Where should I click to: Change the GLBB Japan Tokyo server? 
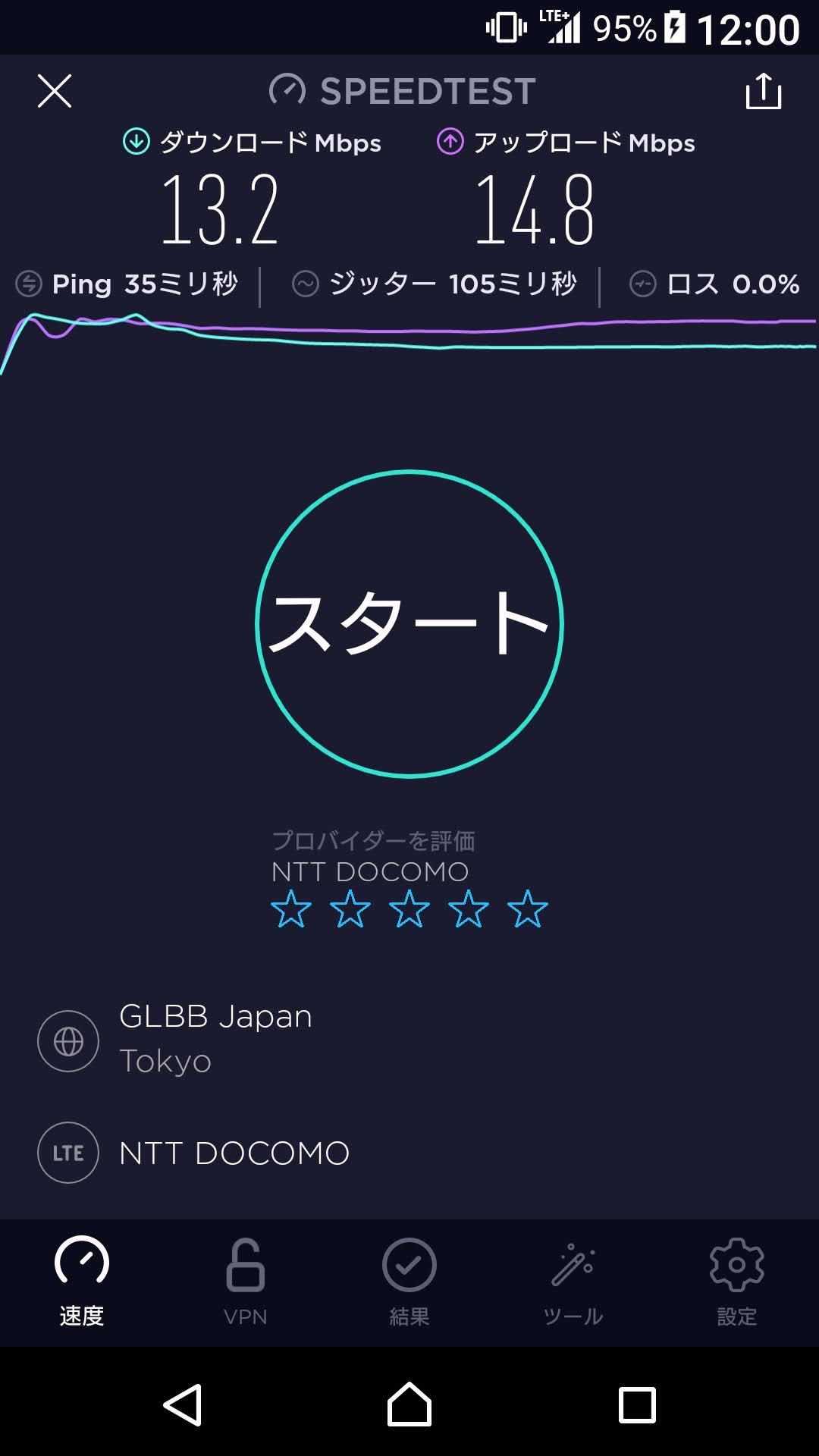[x=215, y=1039]
